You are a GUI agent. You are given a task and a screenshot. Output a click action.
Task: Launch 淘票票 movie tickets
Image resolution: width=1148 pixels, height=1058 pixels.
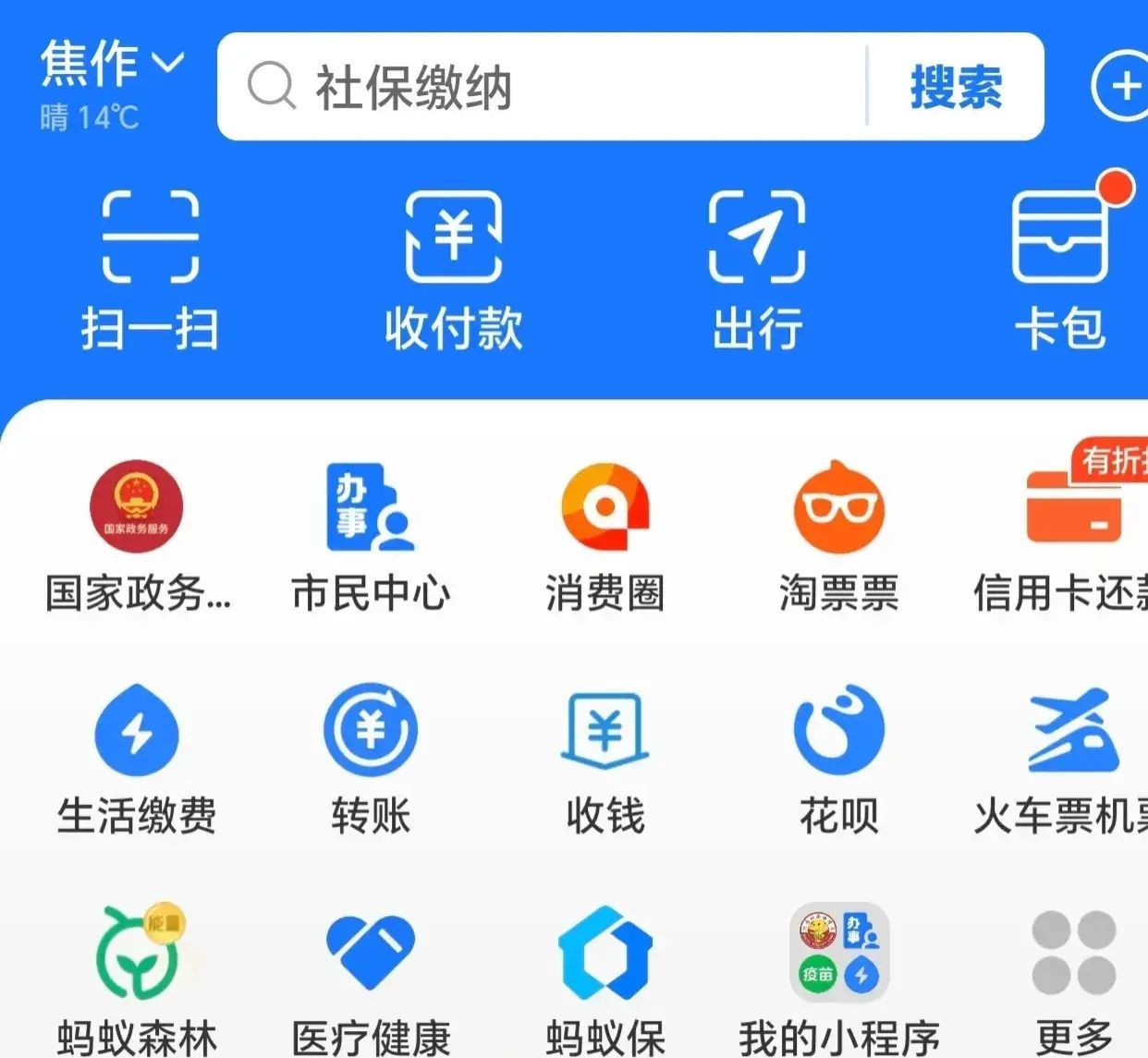pyautogui.click(x=838, y=536)
